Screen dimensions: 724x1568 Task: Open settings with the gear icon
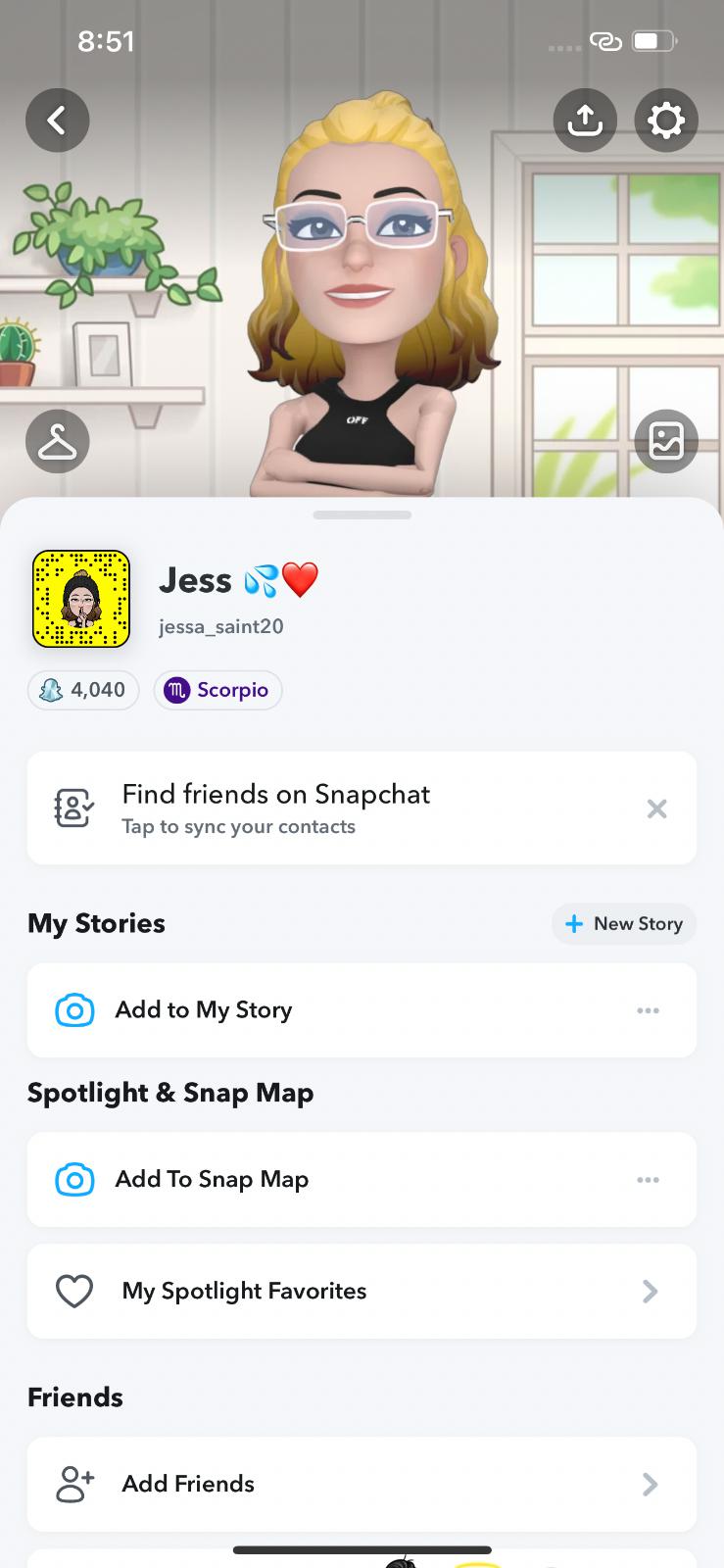(666, 121)
